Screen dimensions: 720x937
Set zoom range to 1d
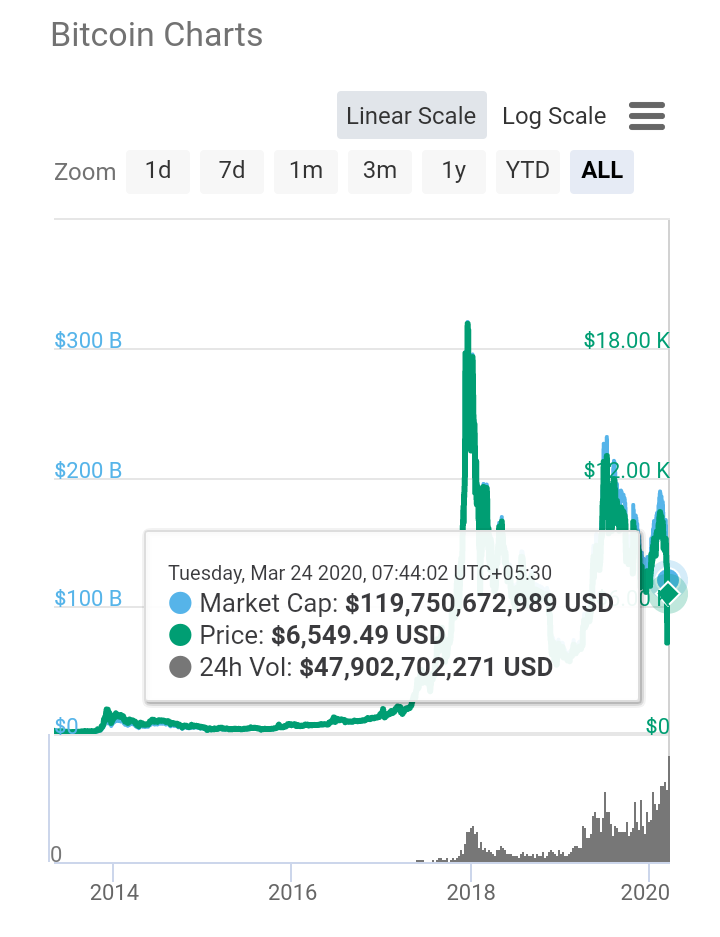tap(158, 171)
